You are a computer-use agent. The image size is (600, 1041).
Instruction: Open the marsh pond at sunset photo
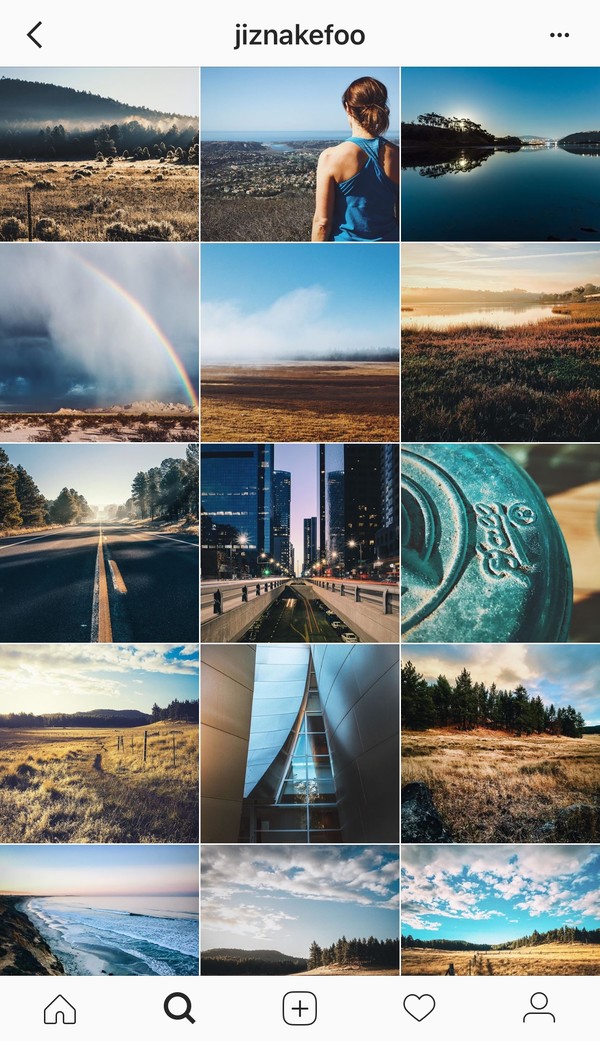(x=500, y=342)
